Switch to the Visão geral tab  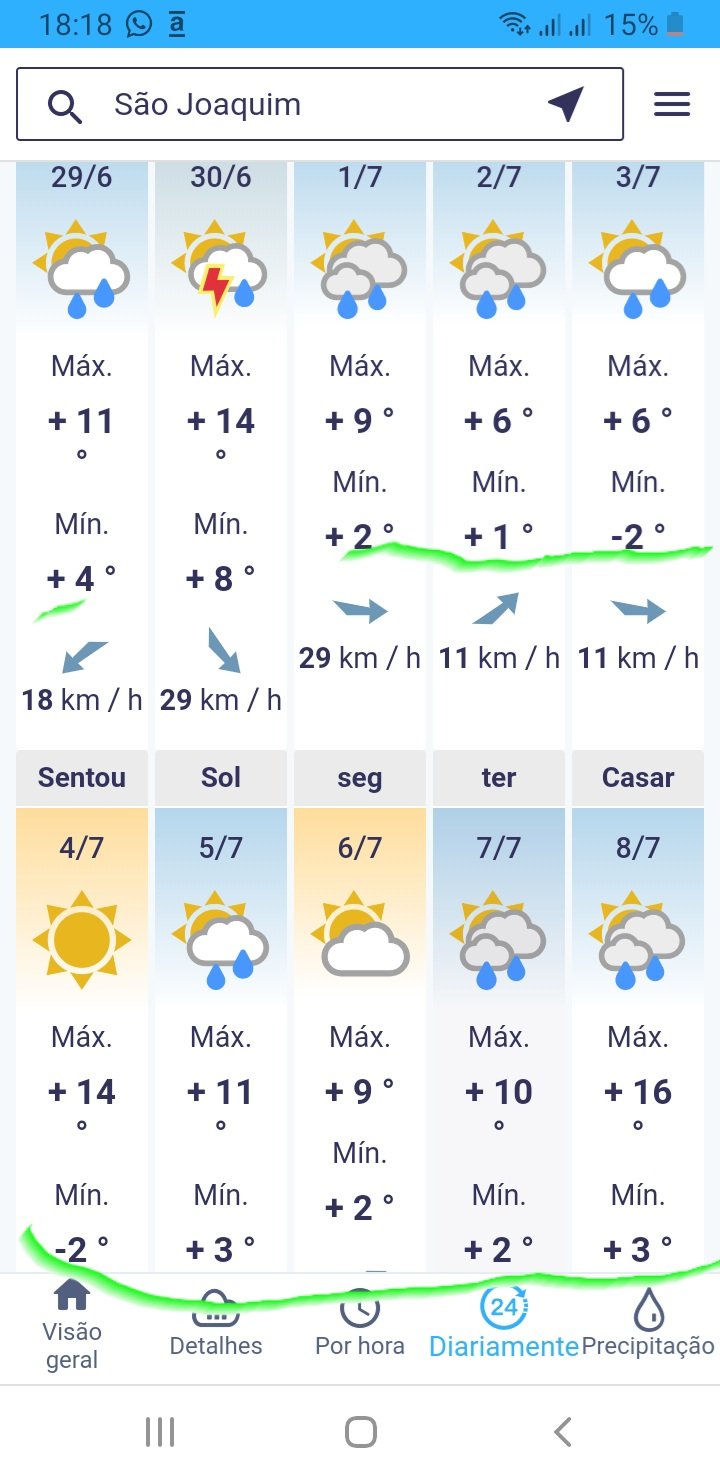pos(71,1328)
